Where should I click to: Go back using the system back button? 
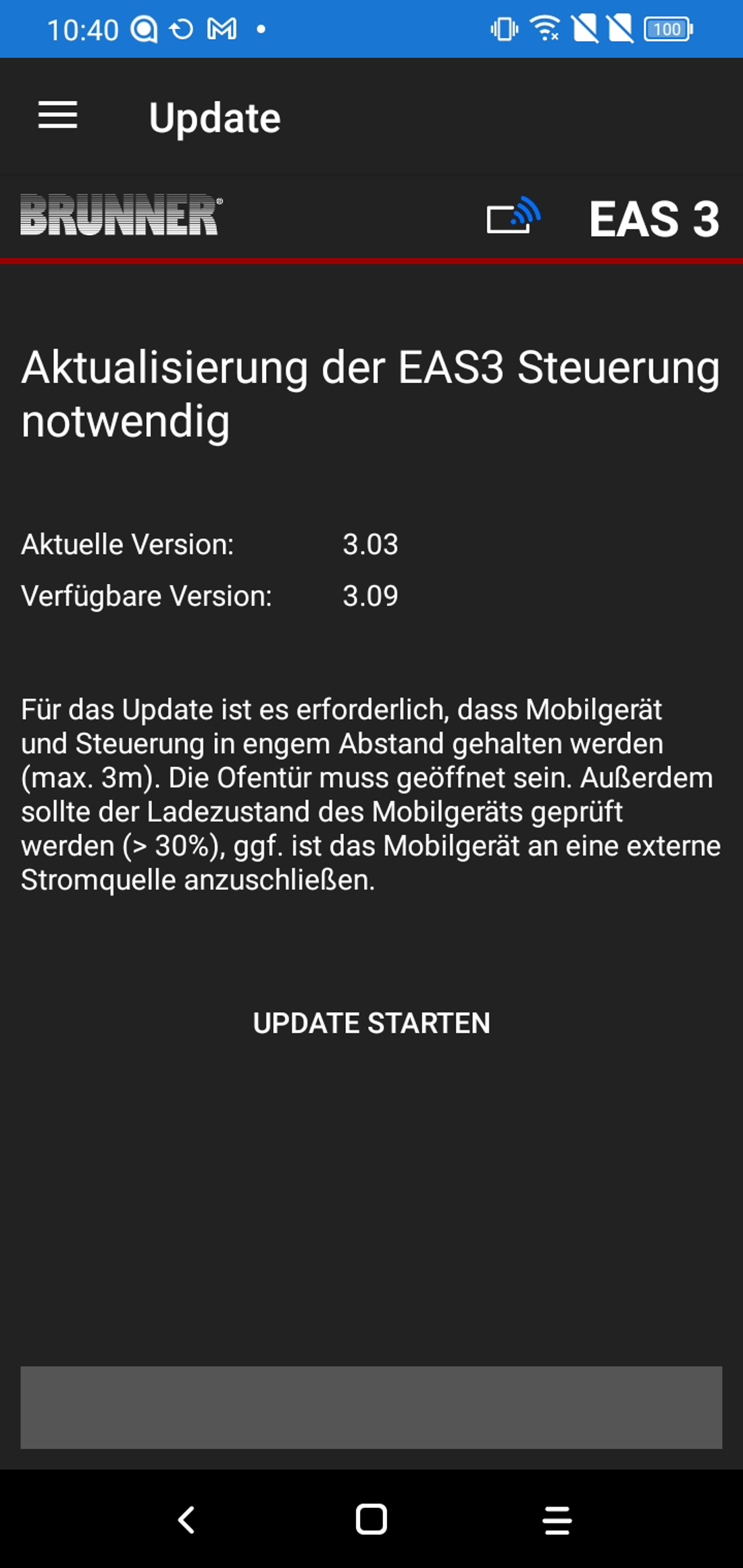point(186,1519)
